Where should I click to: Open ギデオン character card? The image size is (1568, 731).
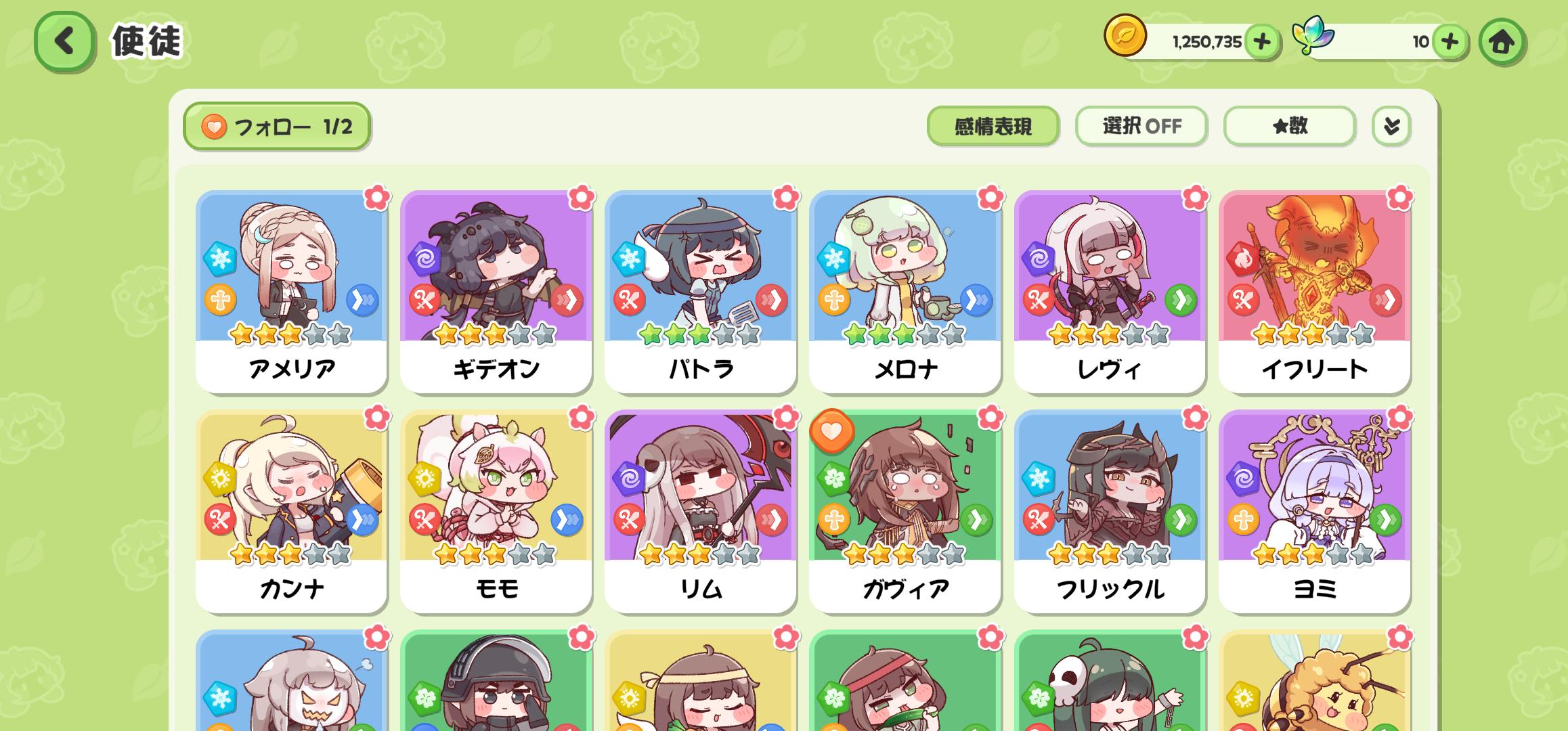(496, 291)
